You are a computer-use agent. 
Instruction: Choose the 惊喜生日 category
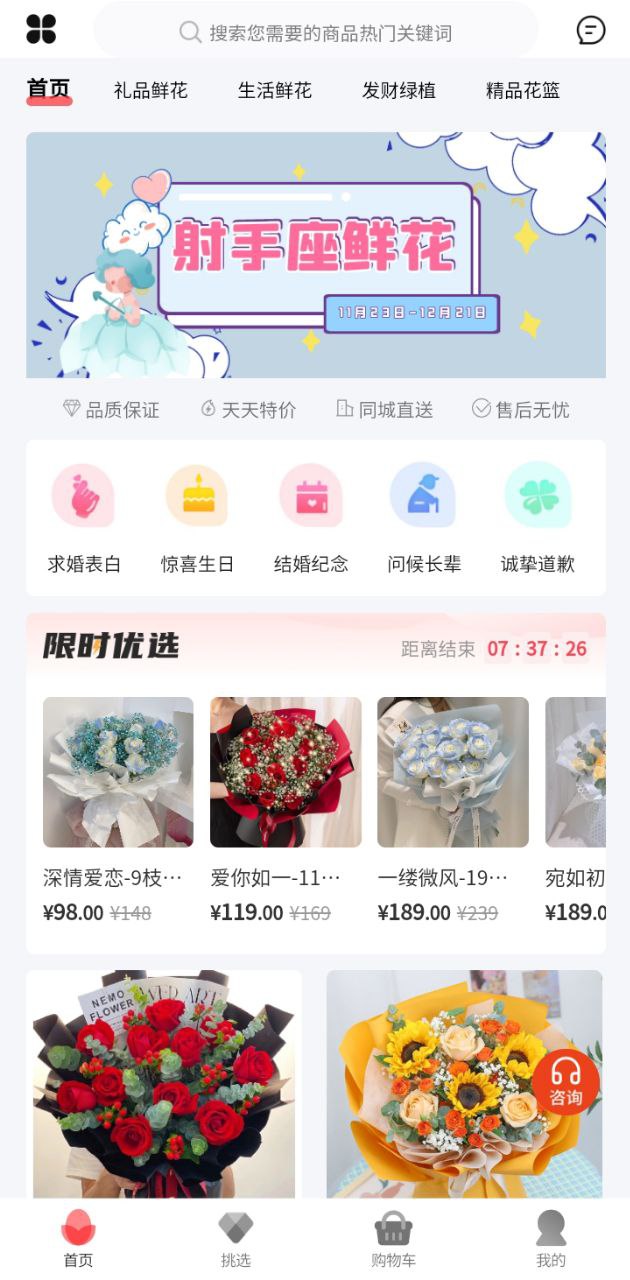197,518
